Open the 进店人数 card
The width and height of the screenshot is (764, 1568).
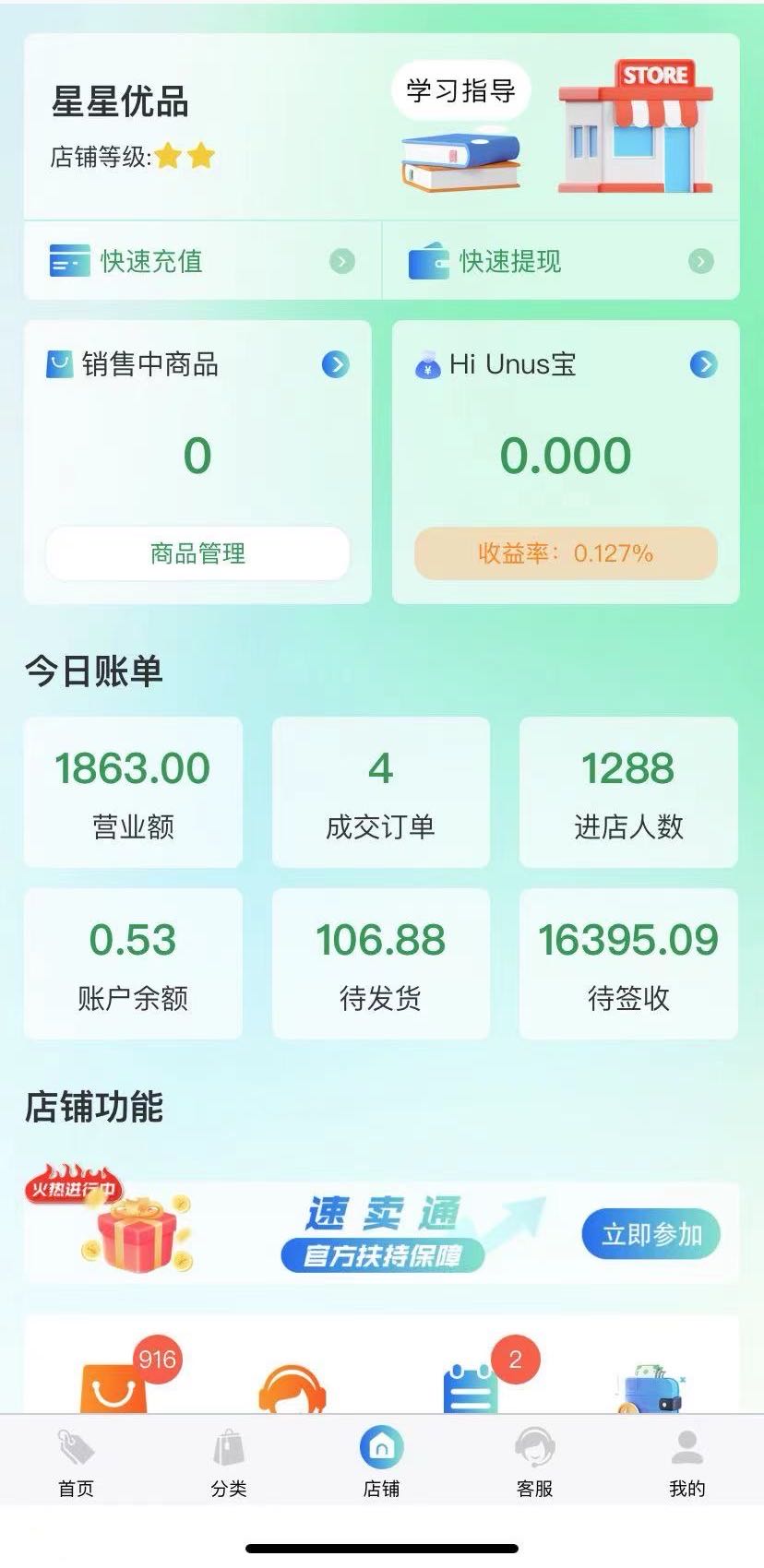click(628, 792)
